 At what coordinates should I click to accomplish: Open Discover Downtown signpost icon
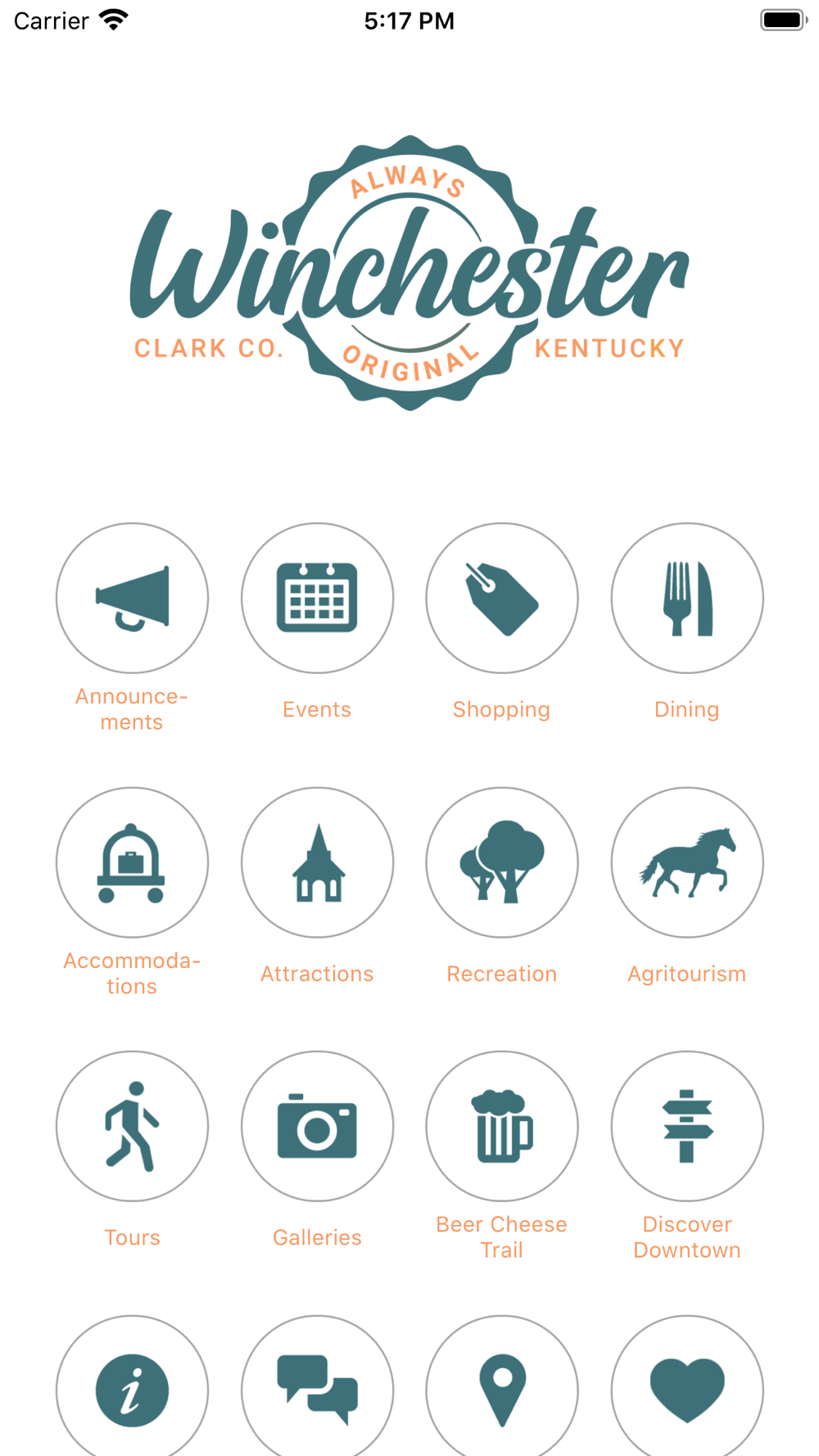point(687,1127)
